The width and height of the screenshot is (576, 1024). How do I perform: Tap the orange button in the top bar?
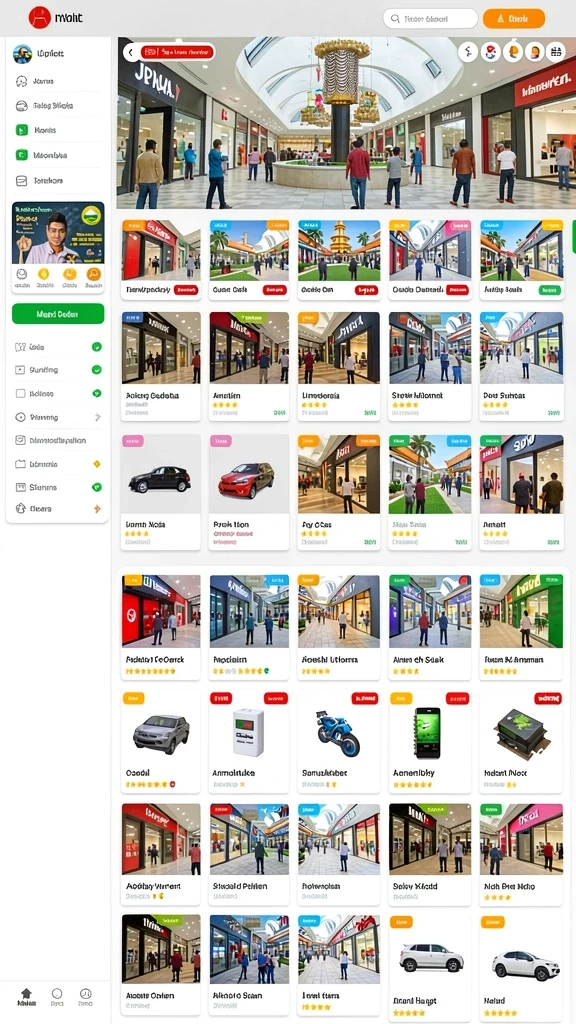(x=514, y=18)
